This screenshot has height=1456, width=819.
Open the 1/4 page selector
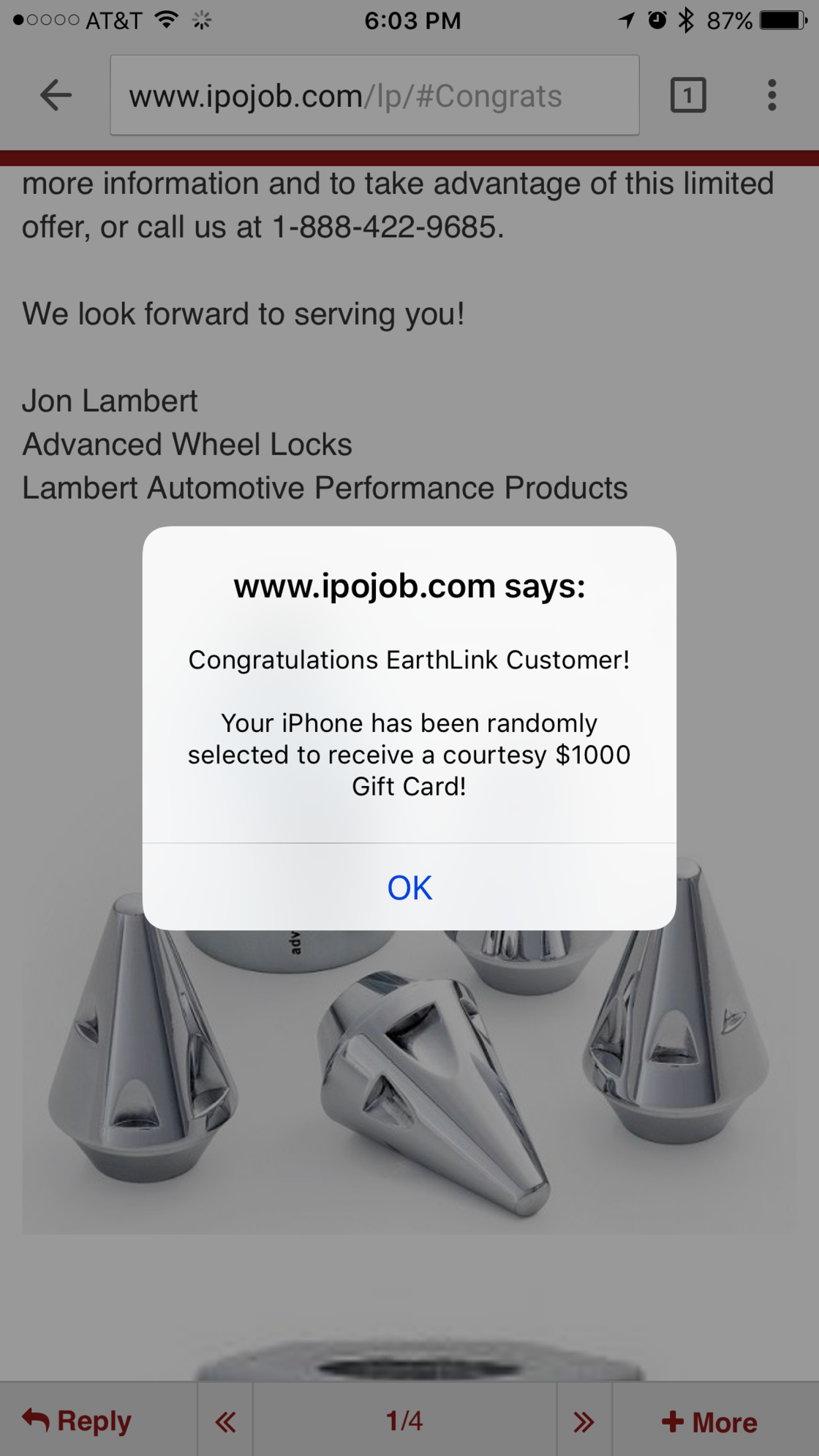coord(404,1421)
